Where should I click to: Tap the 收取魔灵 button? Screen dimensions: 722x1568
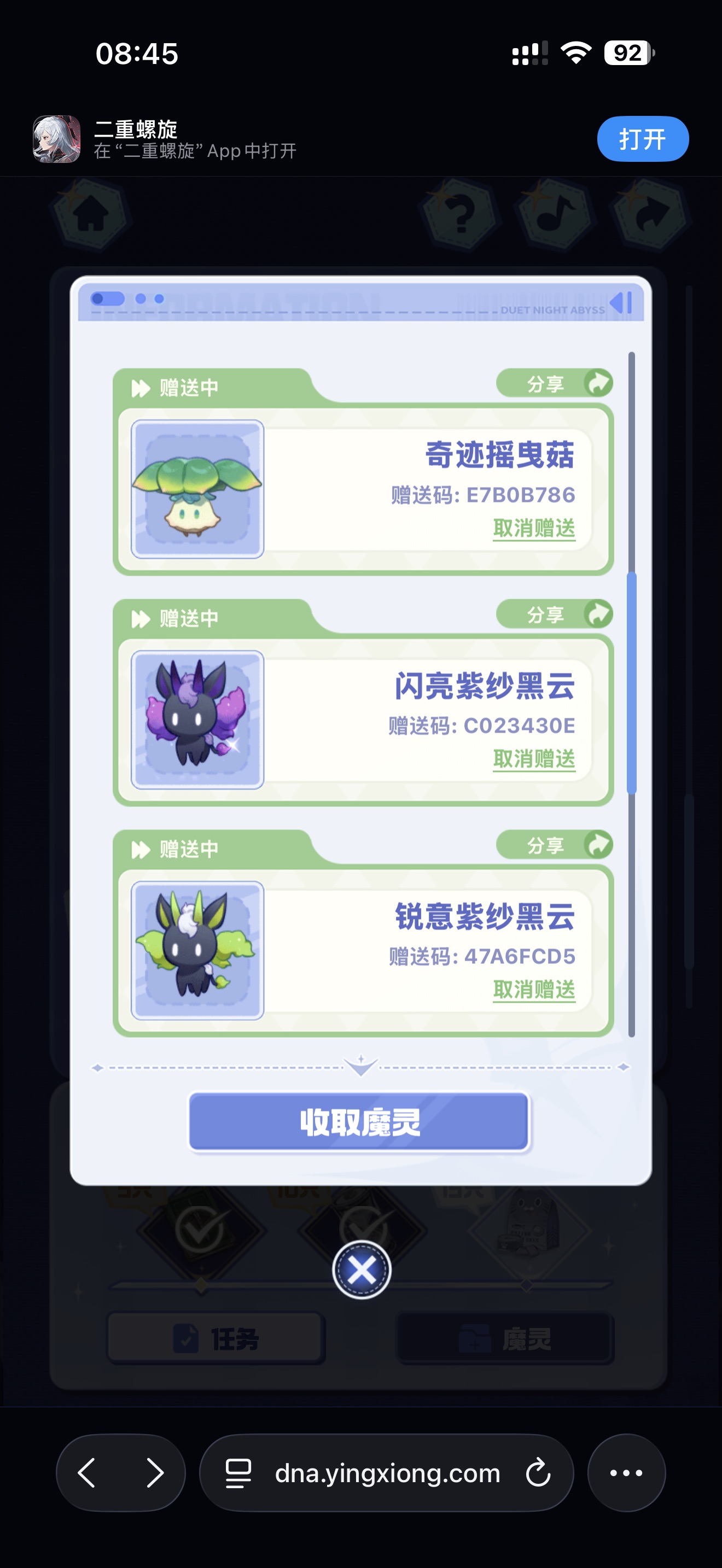coord(359,1122)
